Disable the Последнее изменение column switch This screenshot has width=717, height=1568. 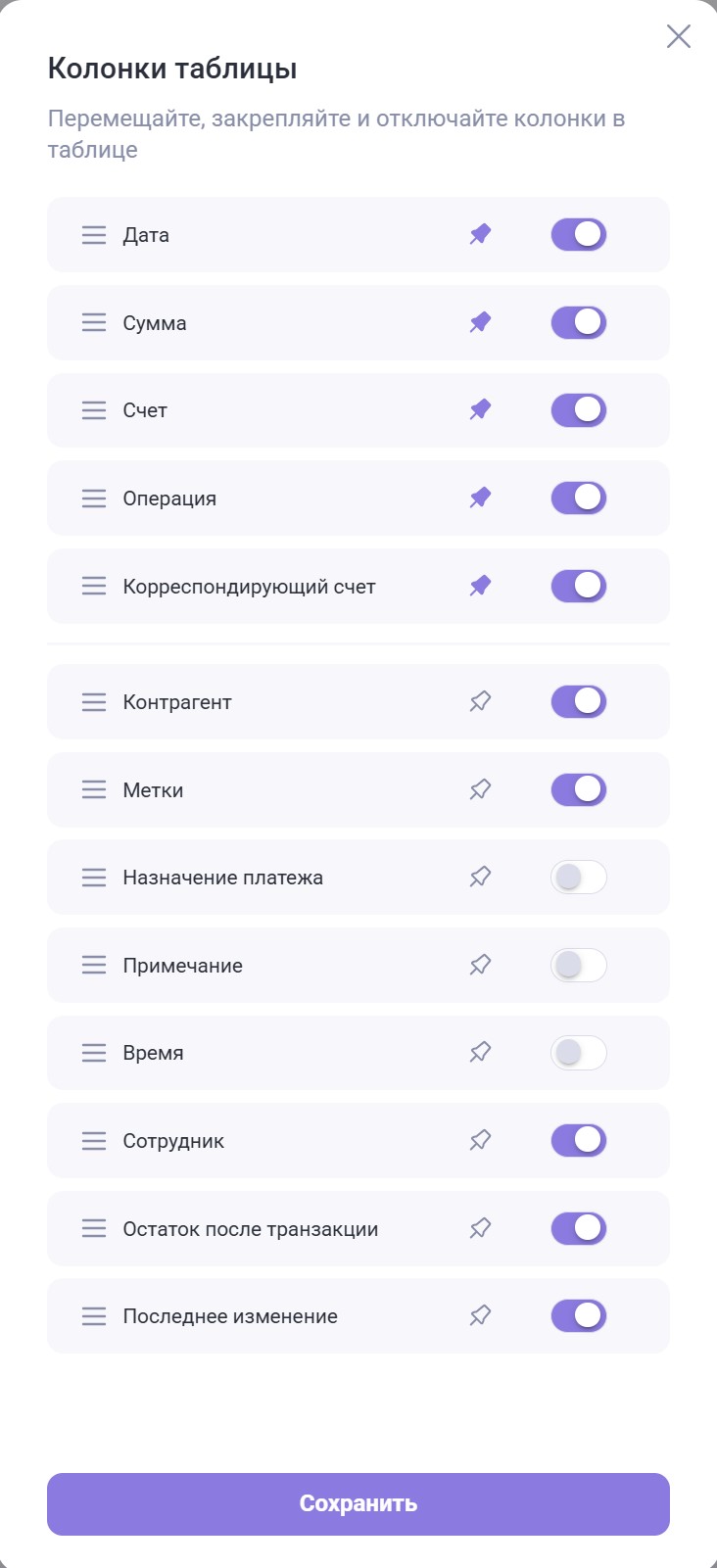coord(579,1316)
